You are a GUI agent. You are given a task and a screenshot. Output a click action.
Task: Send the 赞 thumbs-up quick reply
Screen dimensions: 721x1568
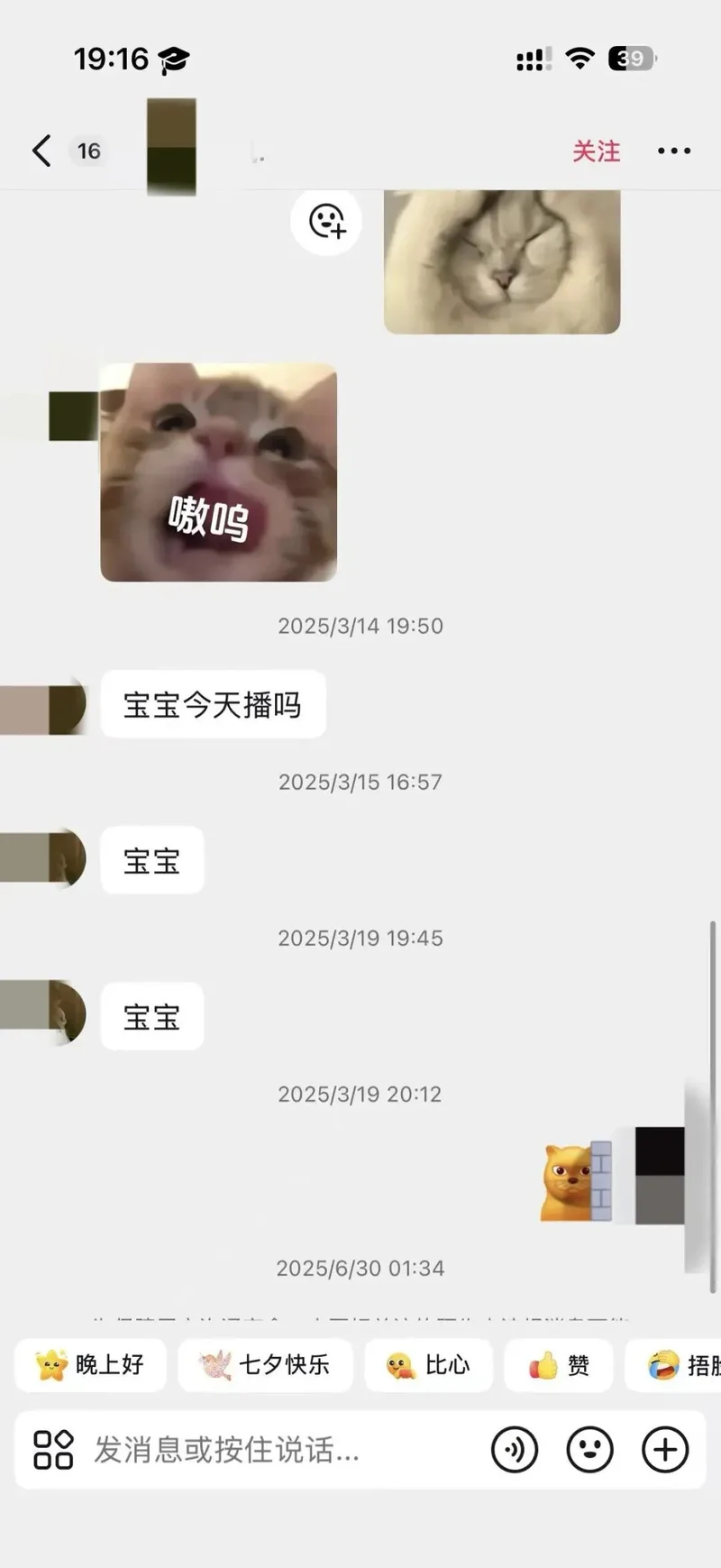coord(559,1364)
